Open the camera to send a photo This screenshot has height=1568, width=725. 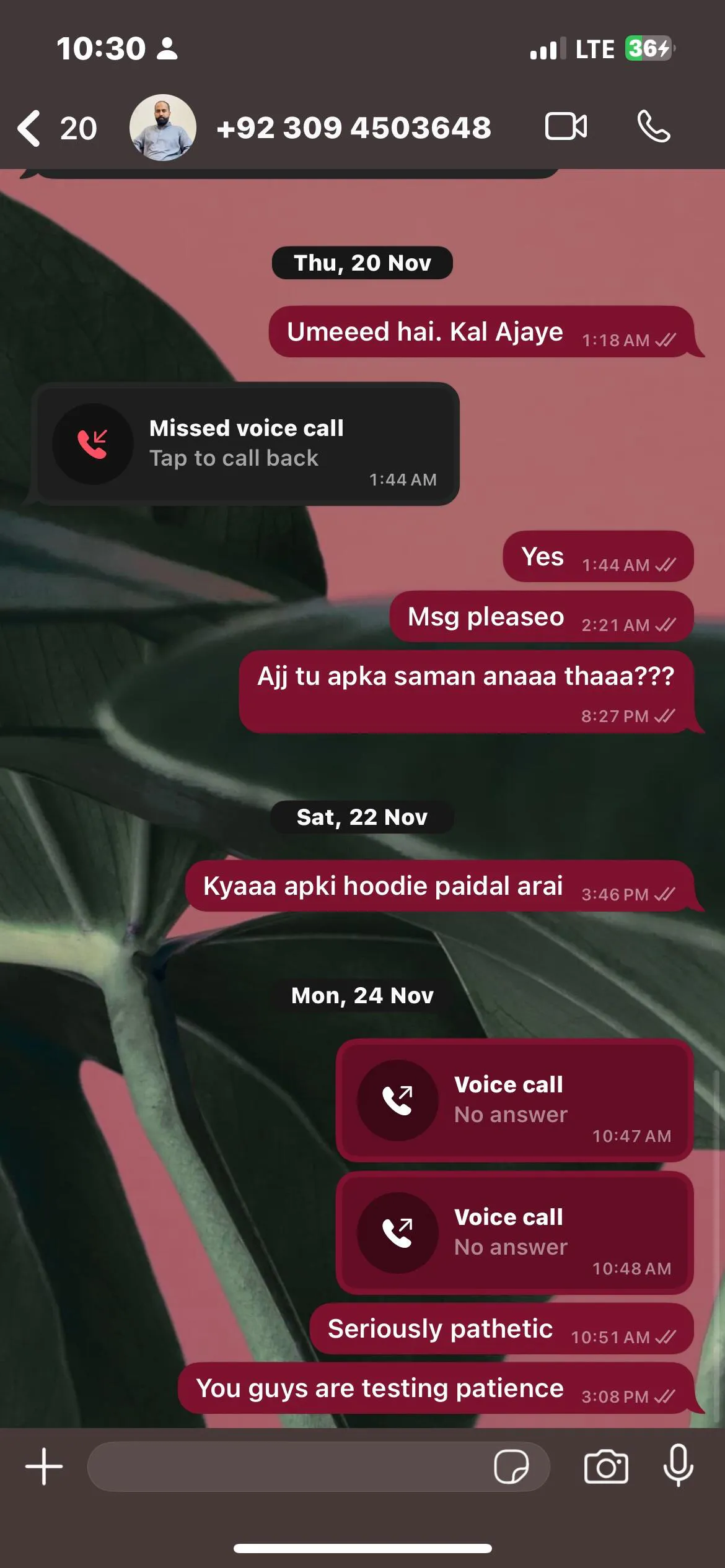coord(605,1466)
